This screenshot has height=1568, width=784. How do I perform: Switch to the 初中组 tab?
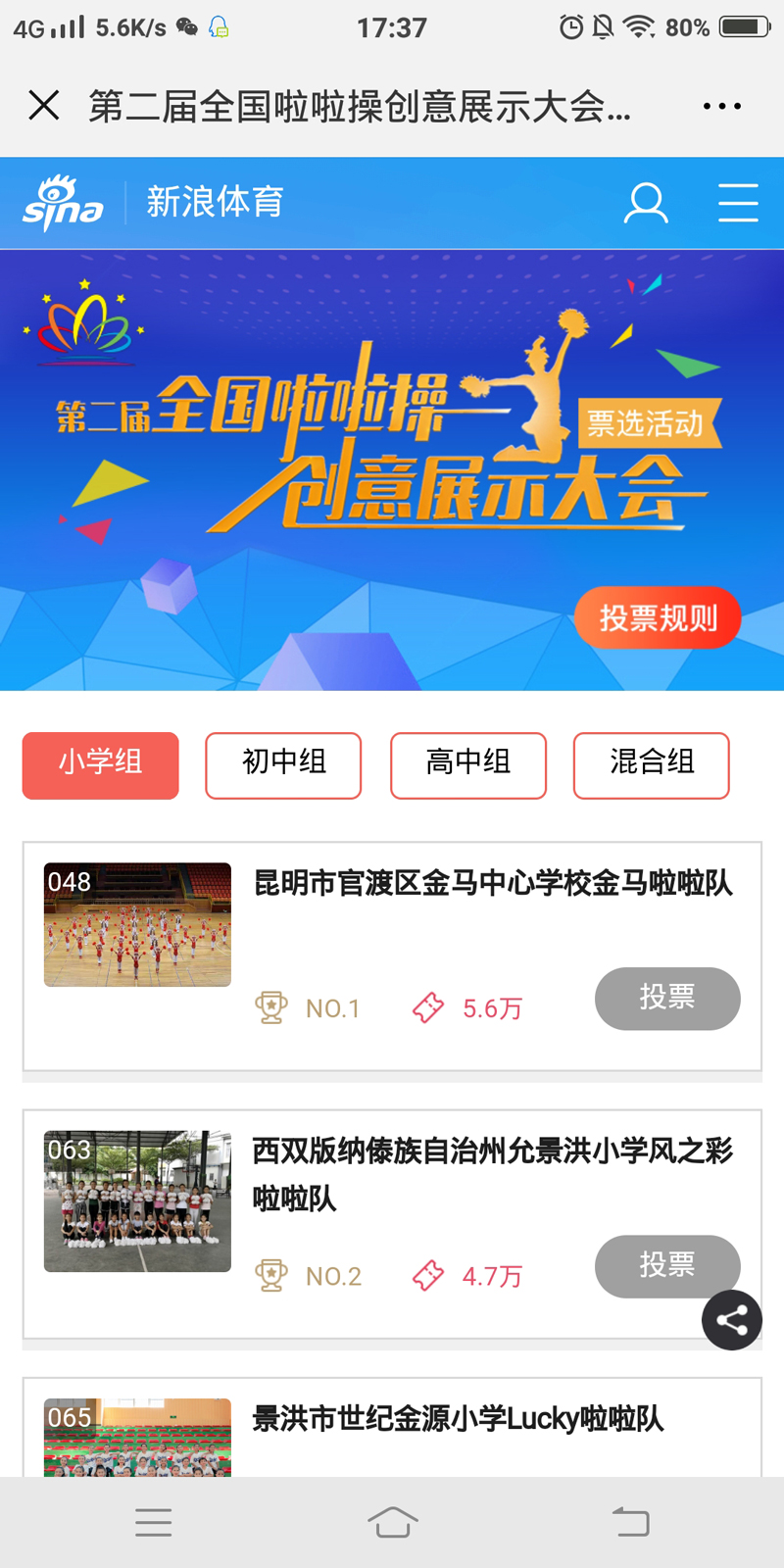(x=283, y=765)
